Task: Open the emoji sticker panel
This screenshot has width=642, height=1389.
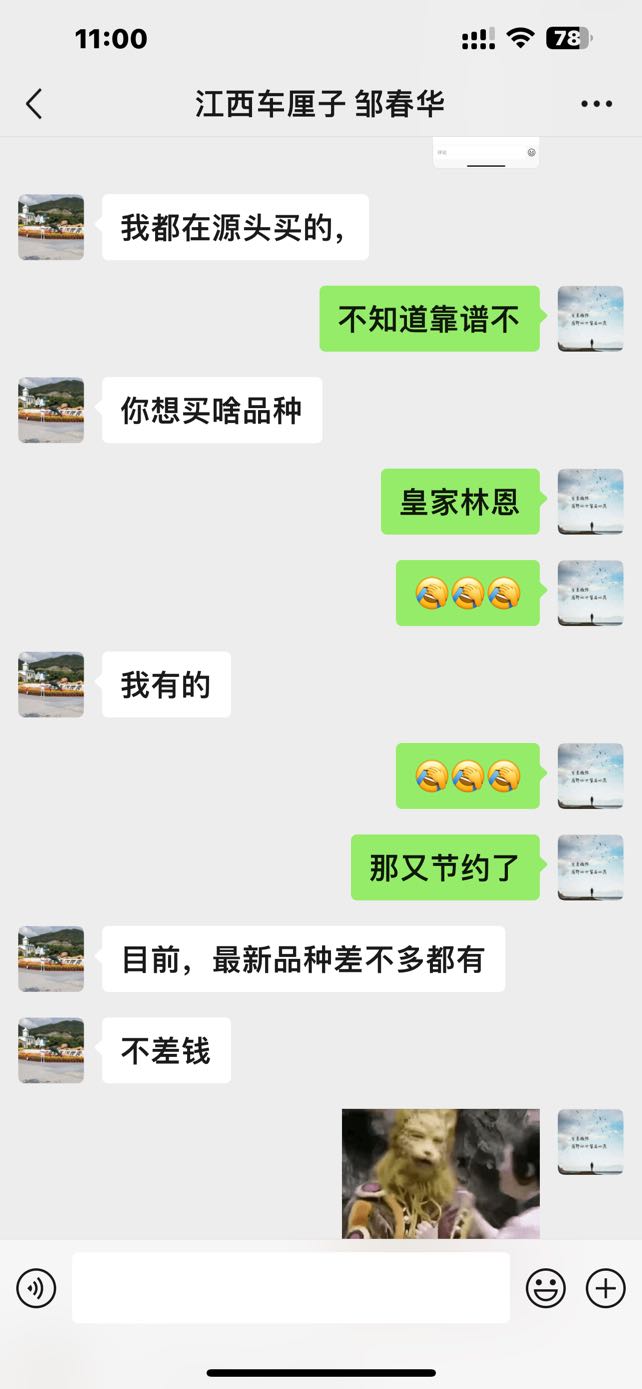Action: click(x=546, y=1288)
